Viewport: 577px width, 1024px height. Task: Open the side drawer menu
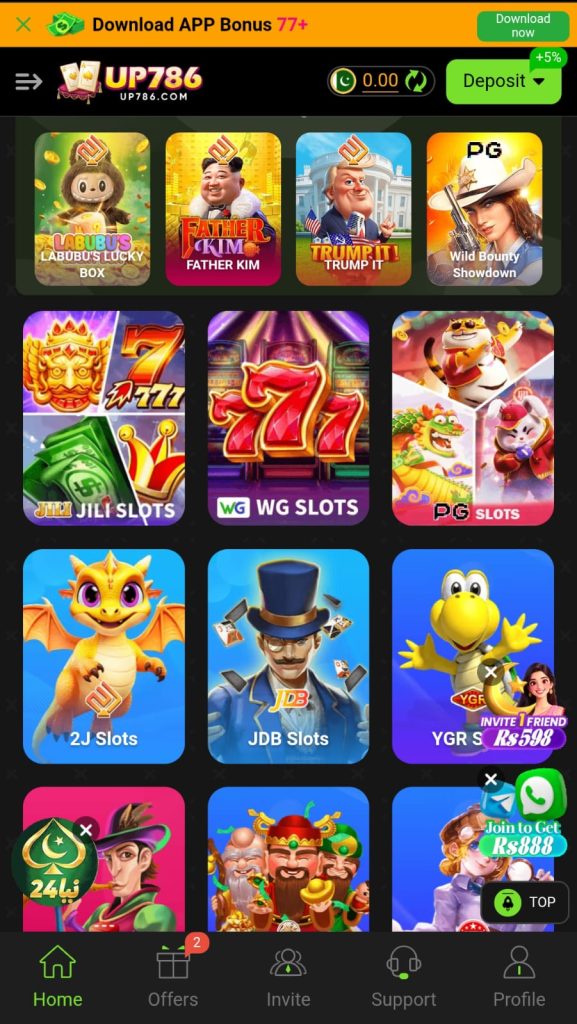pyautogui.click(x=29, y=82)
